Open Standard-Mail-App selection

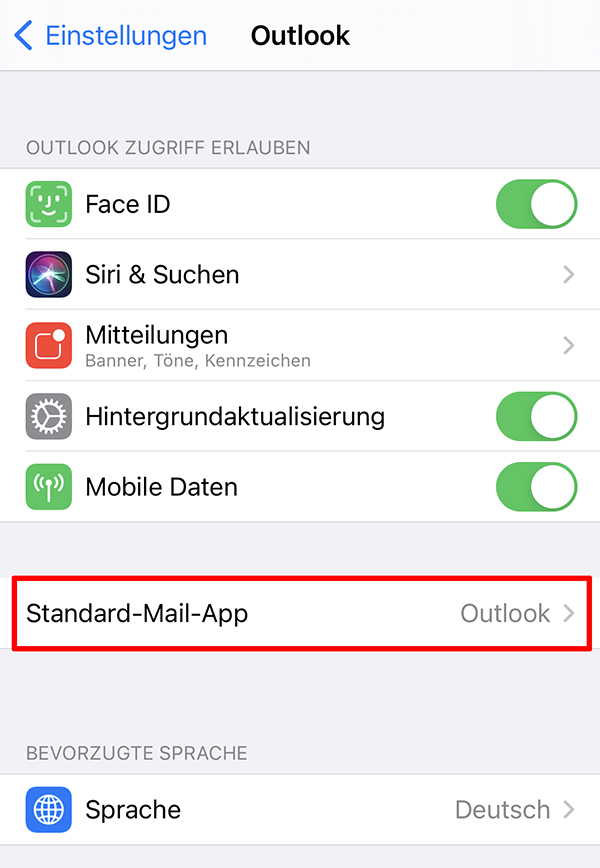tap(300, 613)
